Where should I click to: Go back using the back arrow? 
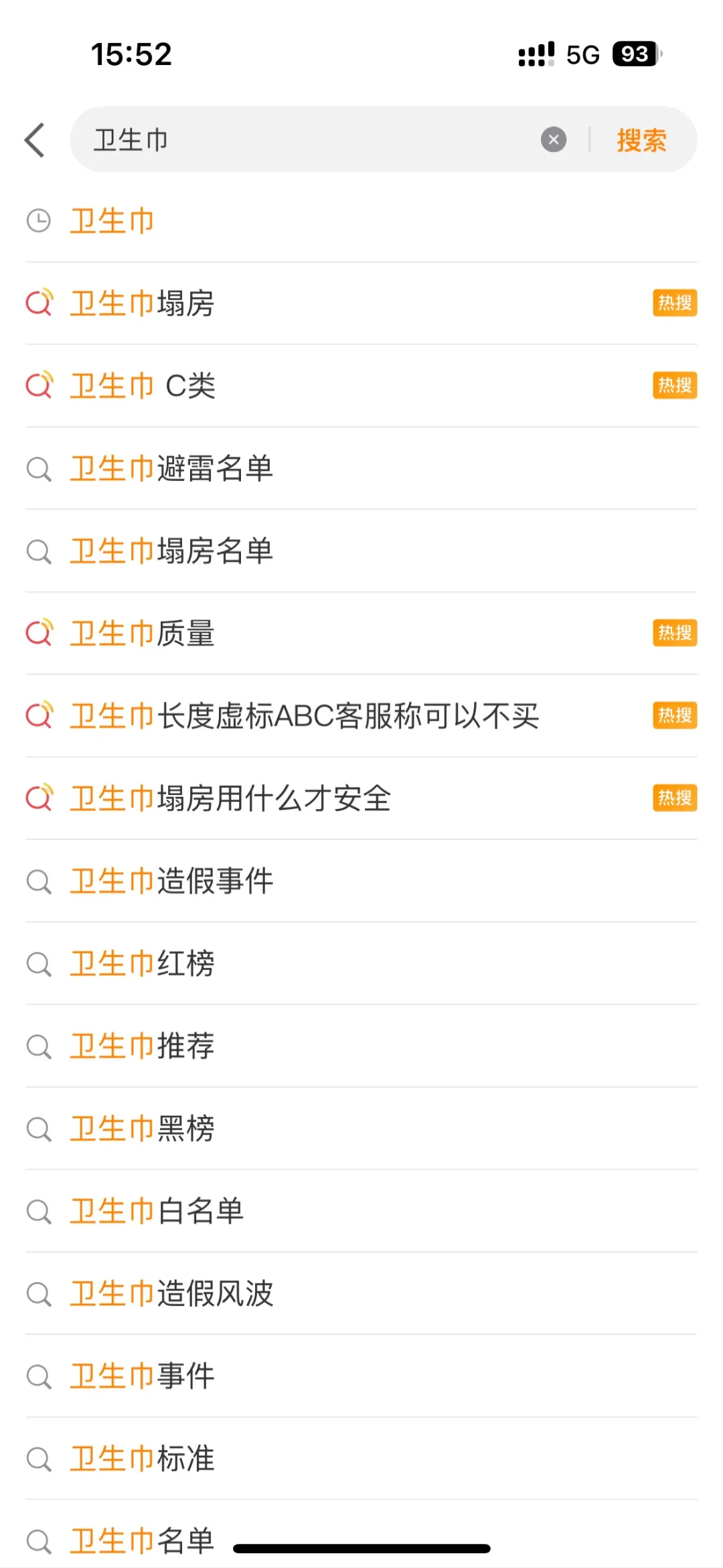(35, 140)
